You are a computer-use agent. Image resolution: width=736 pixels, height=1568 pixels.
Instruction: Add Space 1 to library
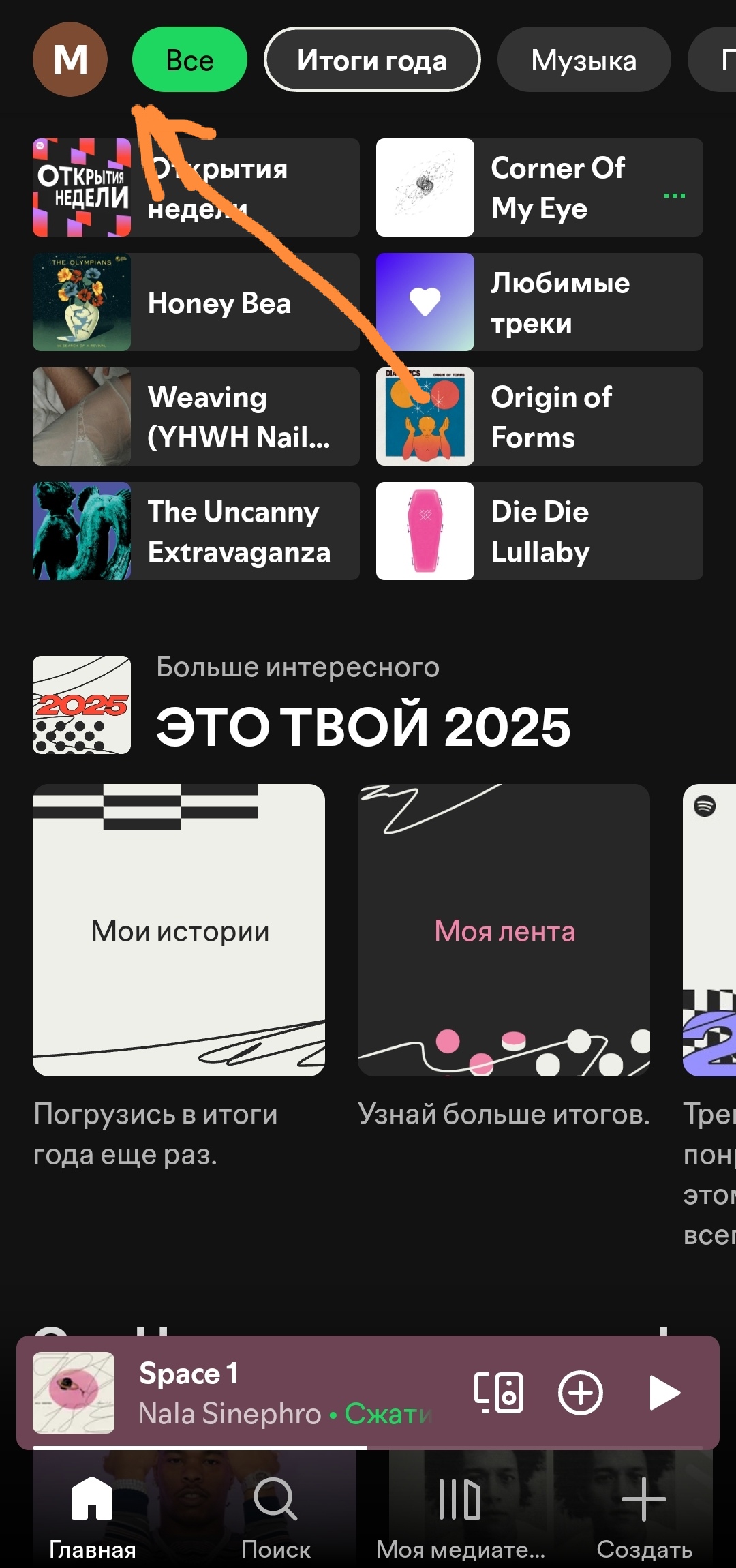point(581,1392)
